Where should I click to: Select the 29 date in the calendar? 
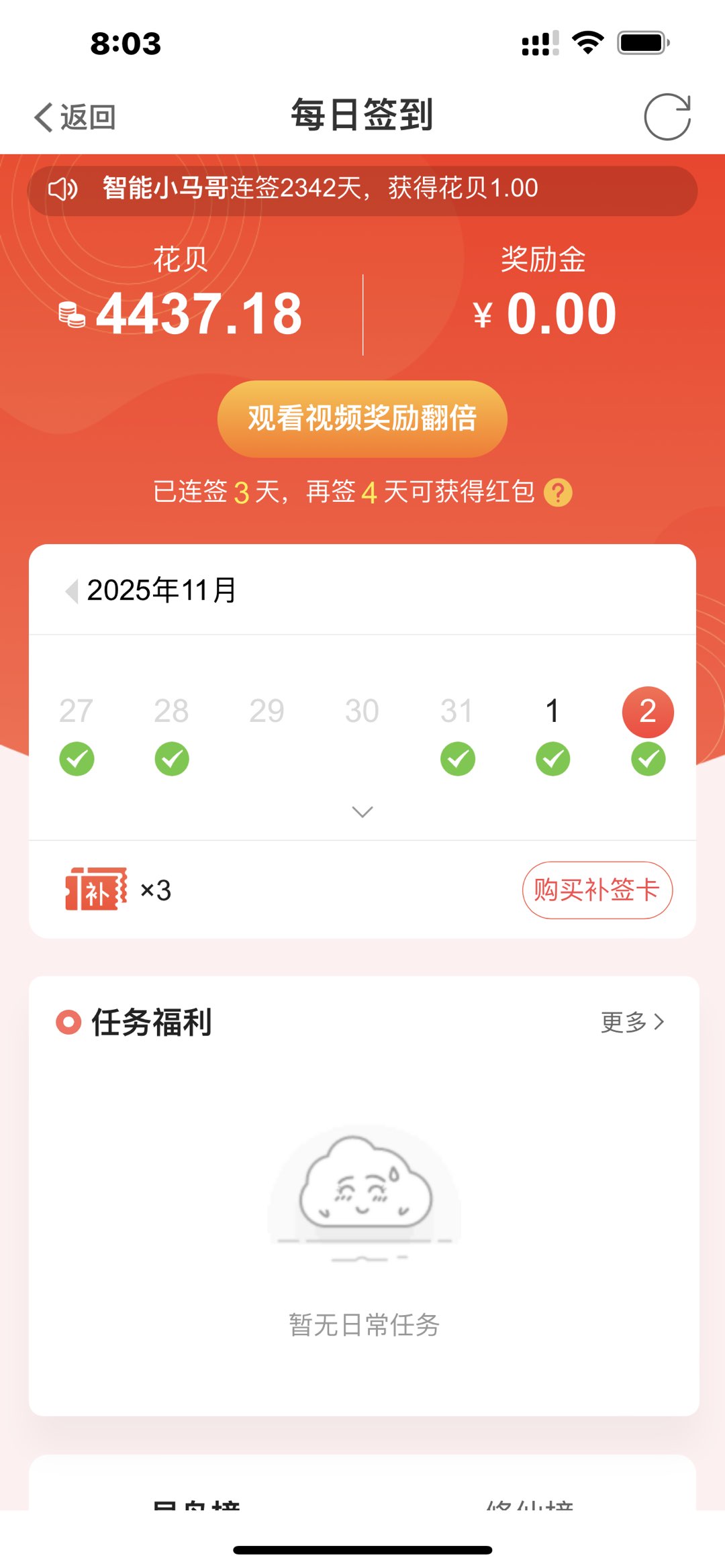pos(267,711)
